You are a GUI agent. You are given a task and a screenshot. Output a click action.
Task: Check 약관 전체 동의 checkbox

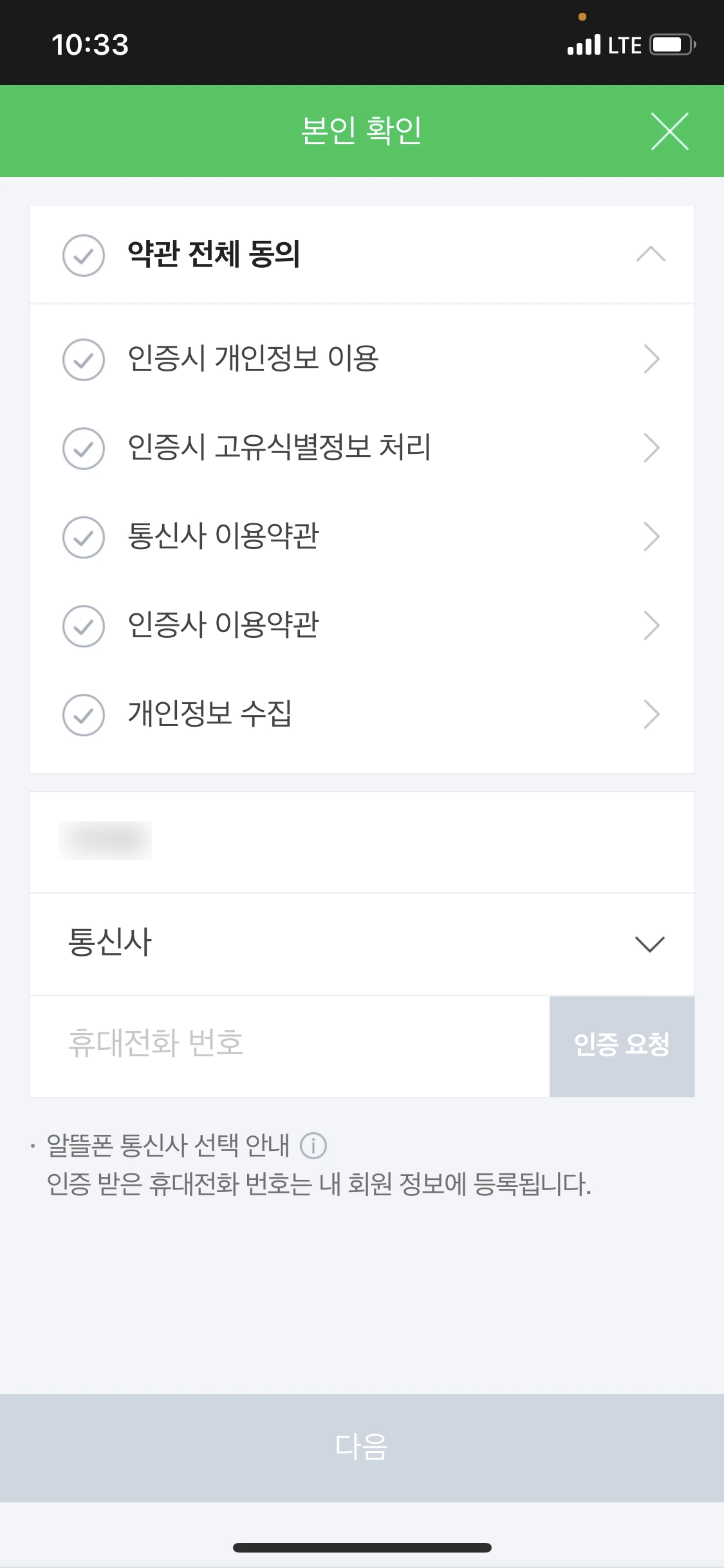(x=84, y=256)
